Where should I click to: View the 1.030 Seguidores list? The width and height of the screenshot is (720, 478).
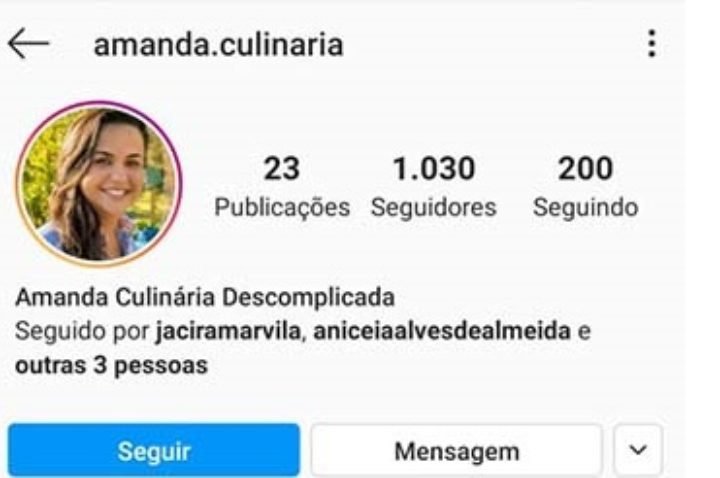click(x=433, y=187)
